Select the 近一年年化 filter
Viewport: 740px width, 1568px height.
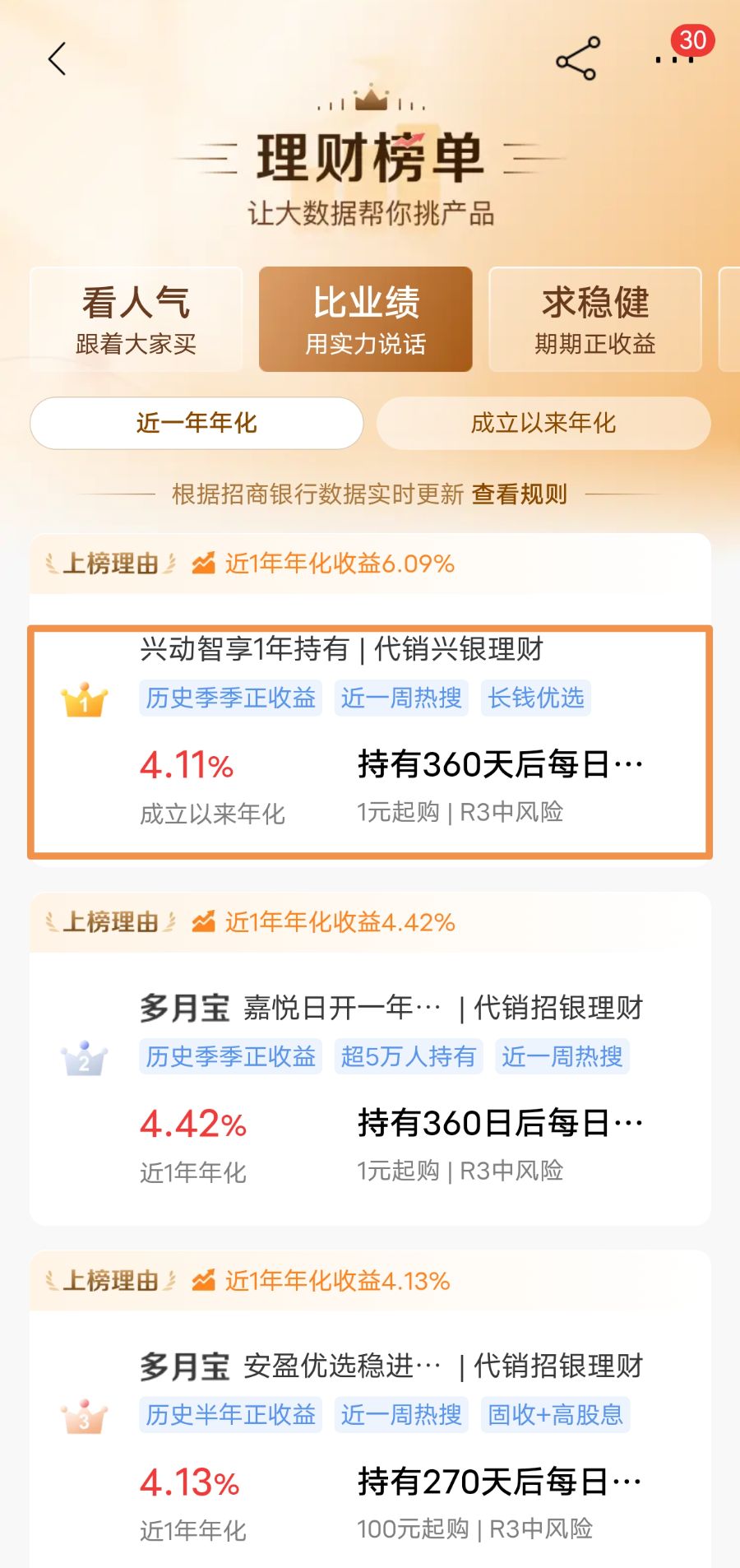(x=197, y=423)
